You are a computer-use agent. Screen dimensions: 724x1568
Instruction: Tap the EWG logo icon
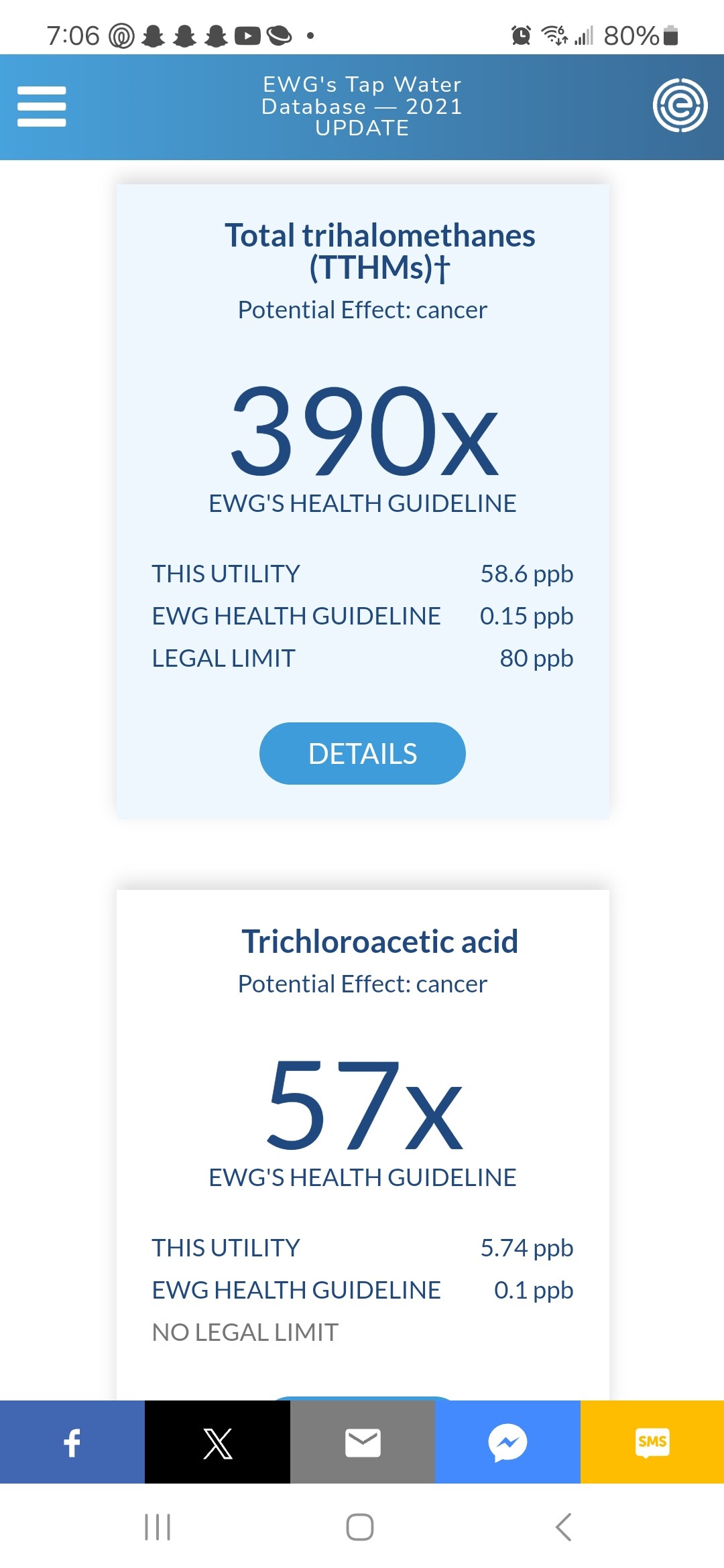(x=680, y=106)
